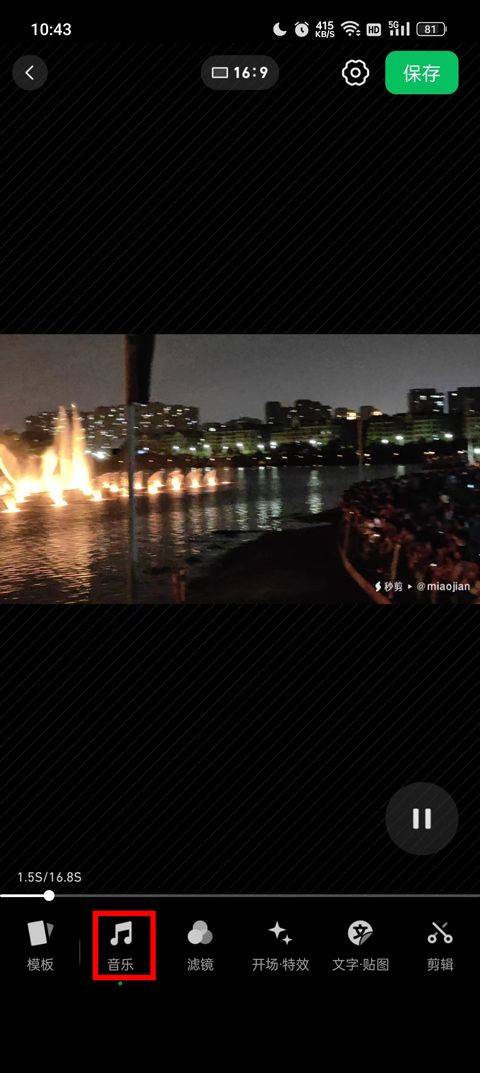Open the 文字·贴图 text and stickers tool
This screenshot has height=1073, width=480.
point(360,946)
